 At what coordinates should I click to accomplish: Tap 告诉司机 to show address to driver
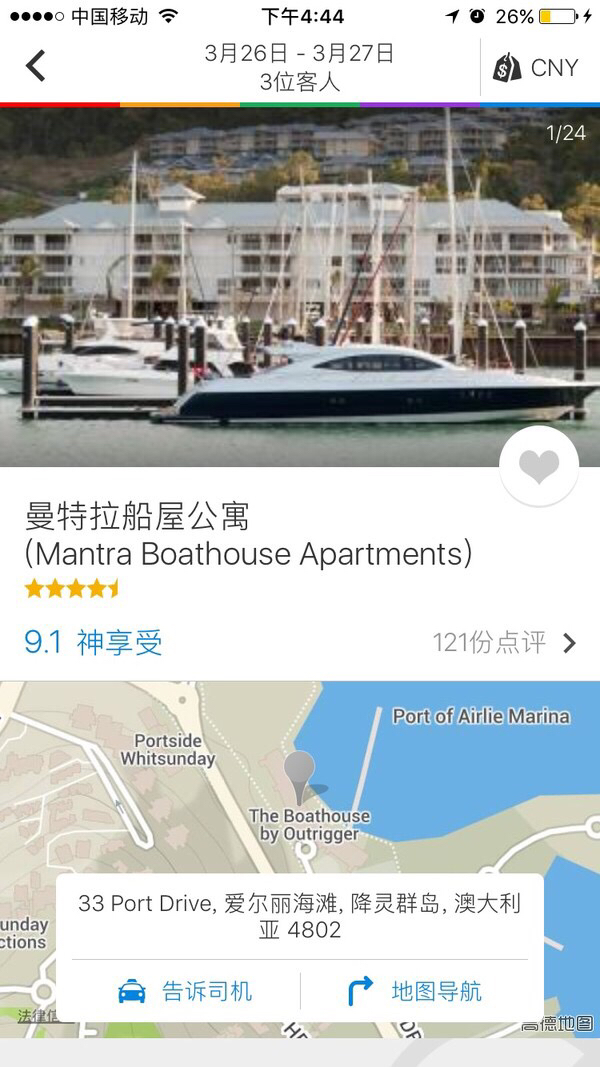pyautogui.click(x=185, y=991)
